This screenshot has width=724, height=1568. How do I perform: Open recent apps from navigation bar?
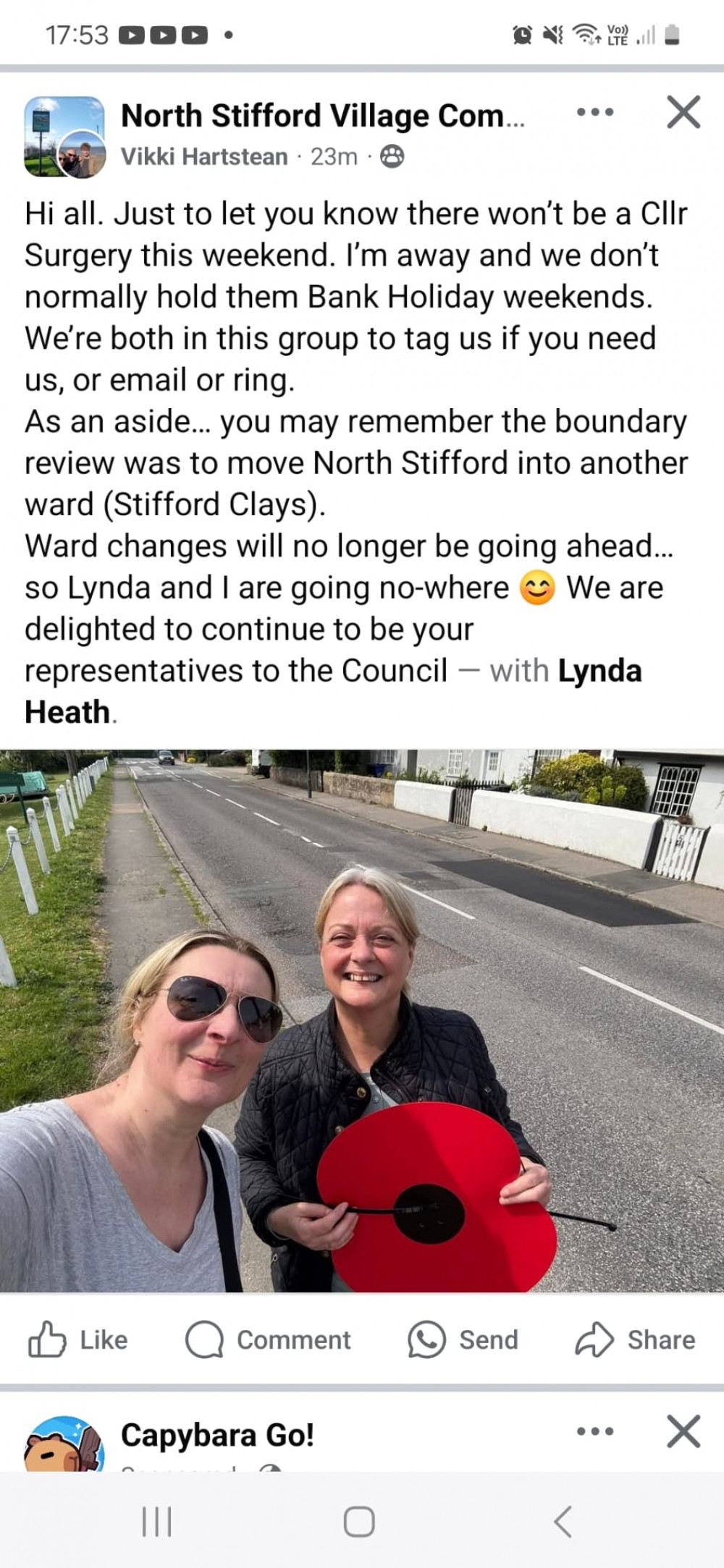[x=157, y=1521]
